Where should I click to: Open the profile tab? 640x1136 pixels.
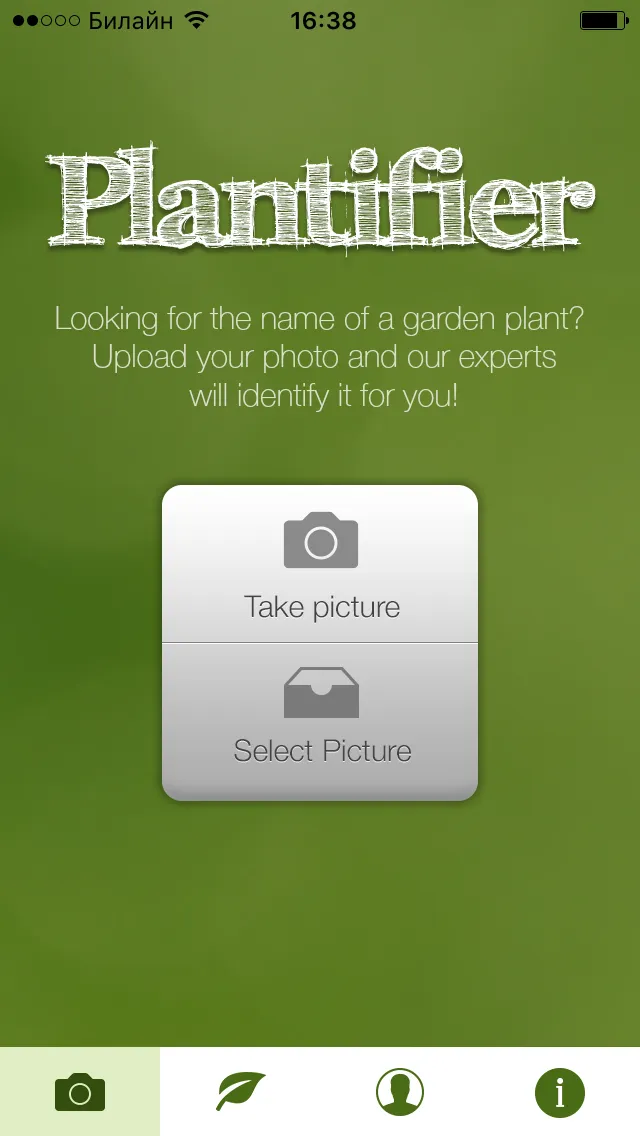(400, 1091)
